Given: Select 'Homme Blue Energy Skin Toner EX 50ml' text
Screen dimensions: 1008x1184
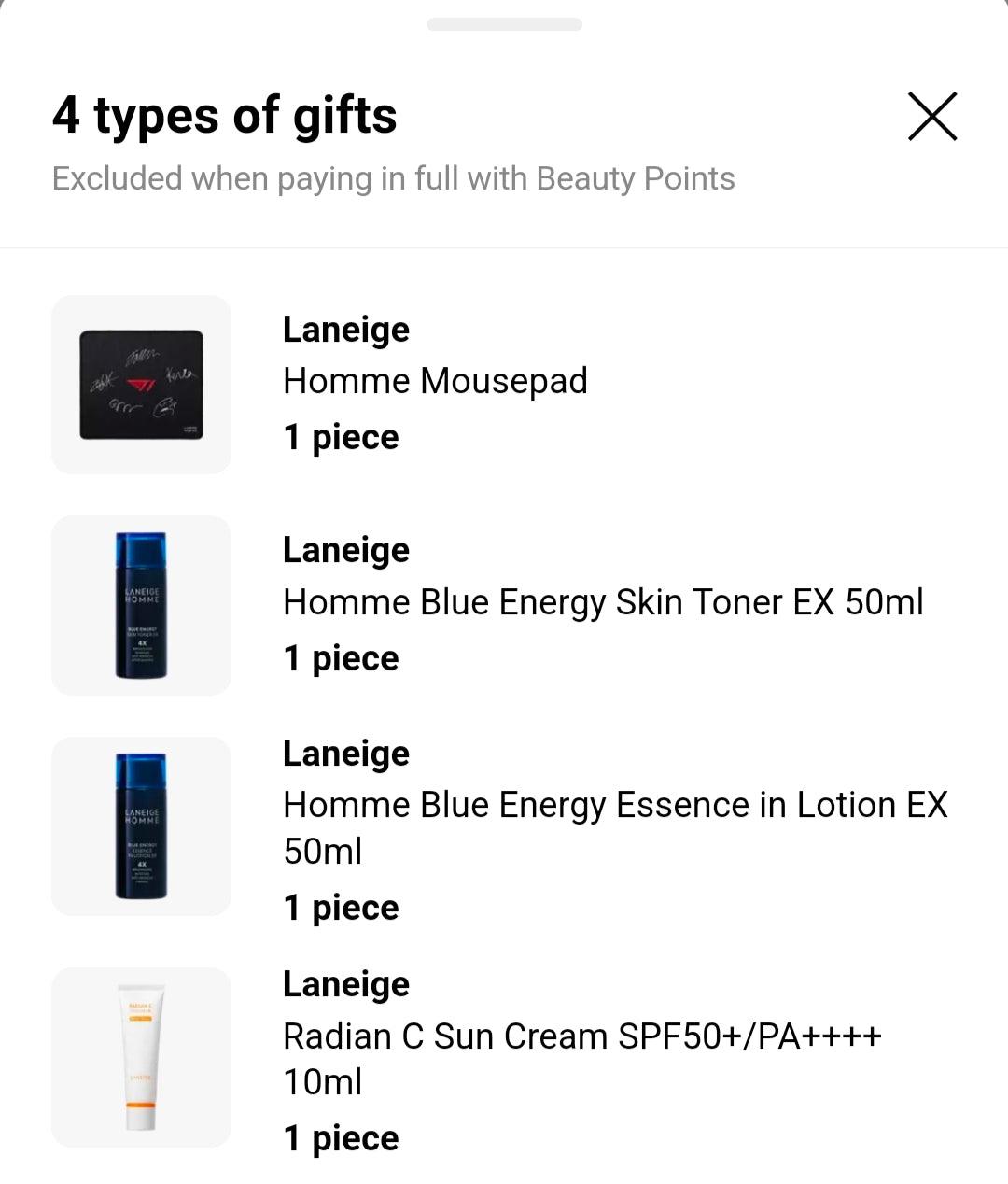Looking at the screenshot, I should [603, 603].
